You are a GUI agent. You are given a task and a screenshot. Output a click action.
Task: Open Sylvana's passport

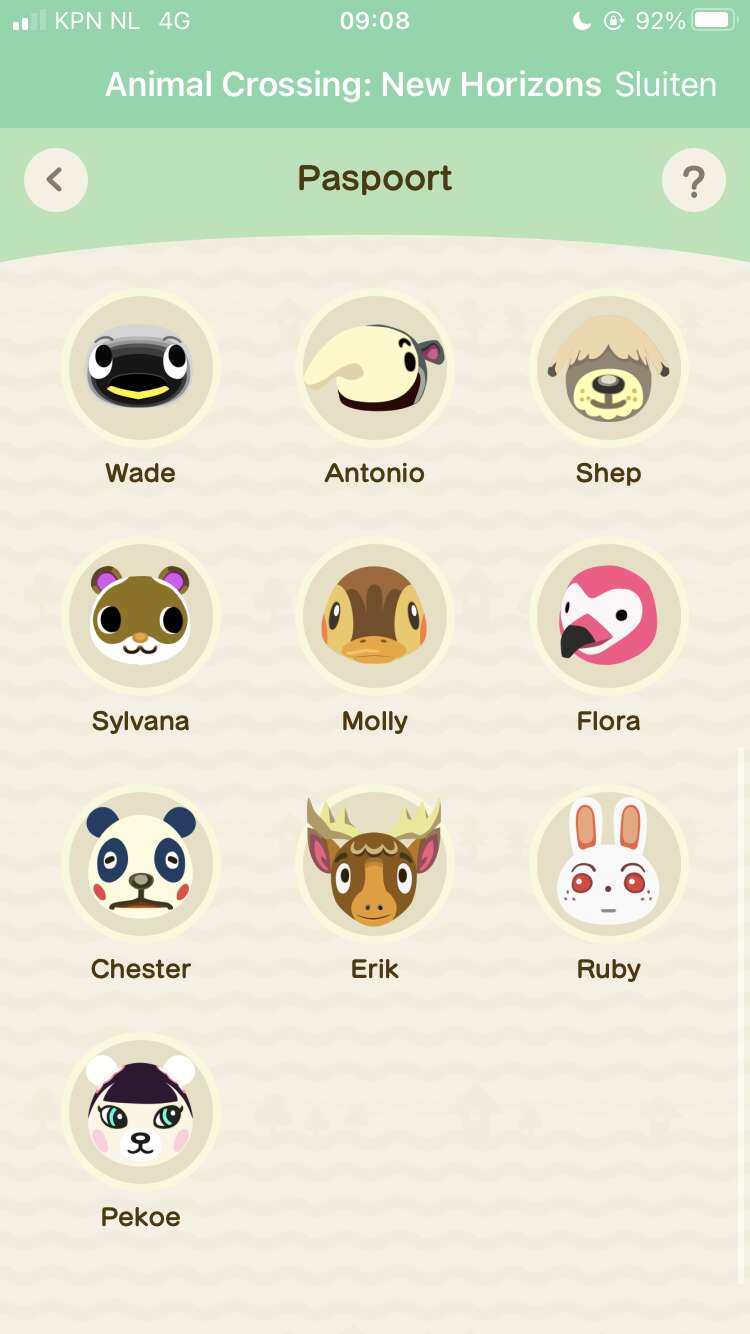point(141,616)
